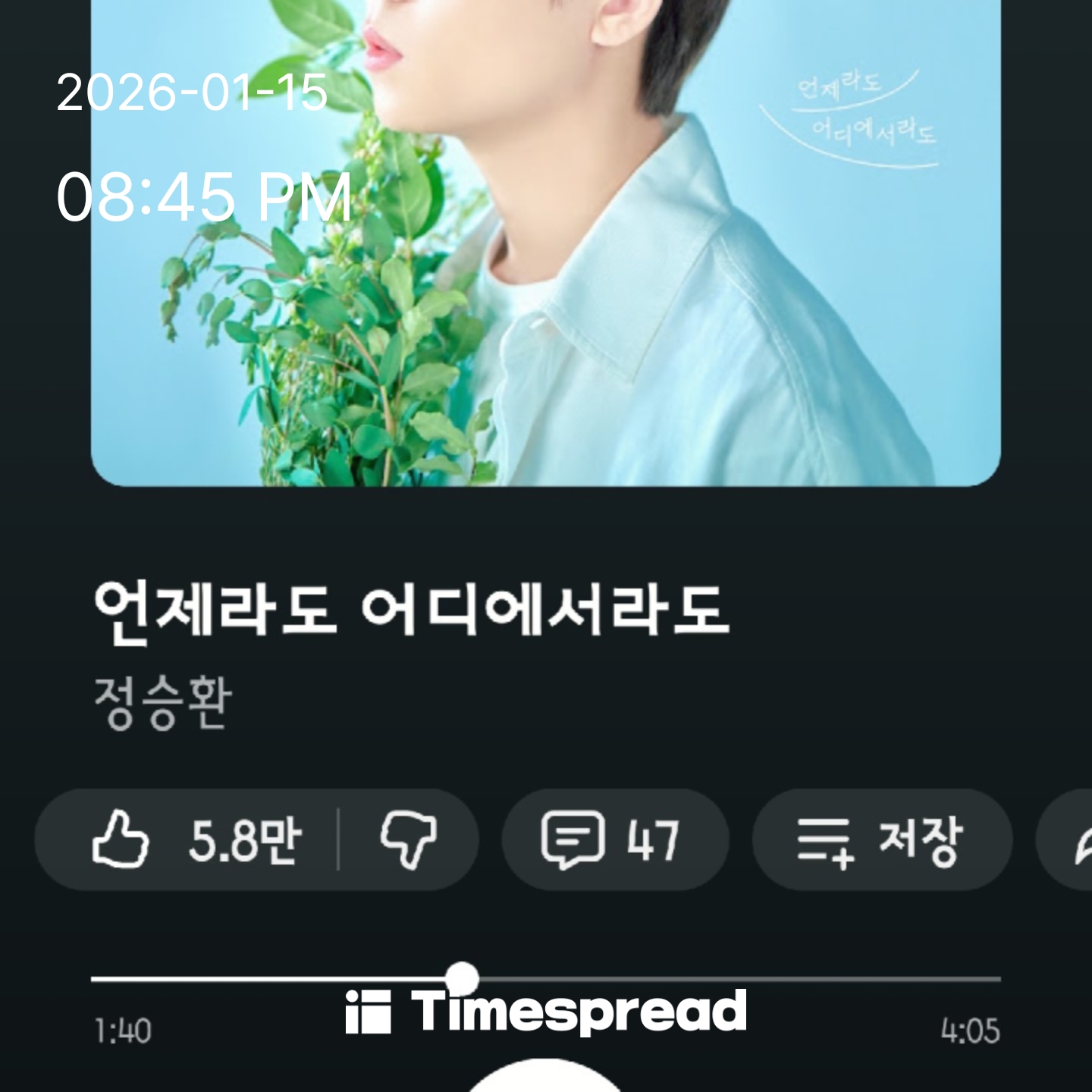Tap the playback progress bar
Image resolution: width=1092 pixels, height=1092 pixels.
coord(682,979)
